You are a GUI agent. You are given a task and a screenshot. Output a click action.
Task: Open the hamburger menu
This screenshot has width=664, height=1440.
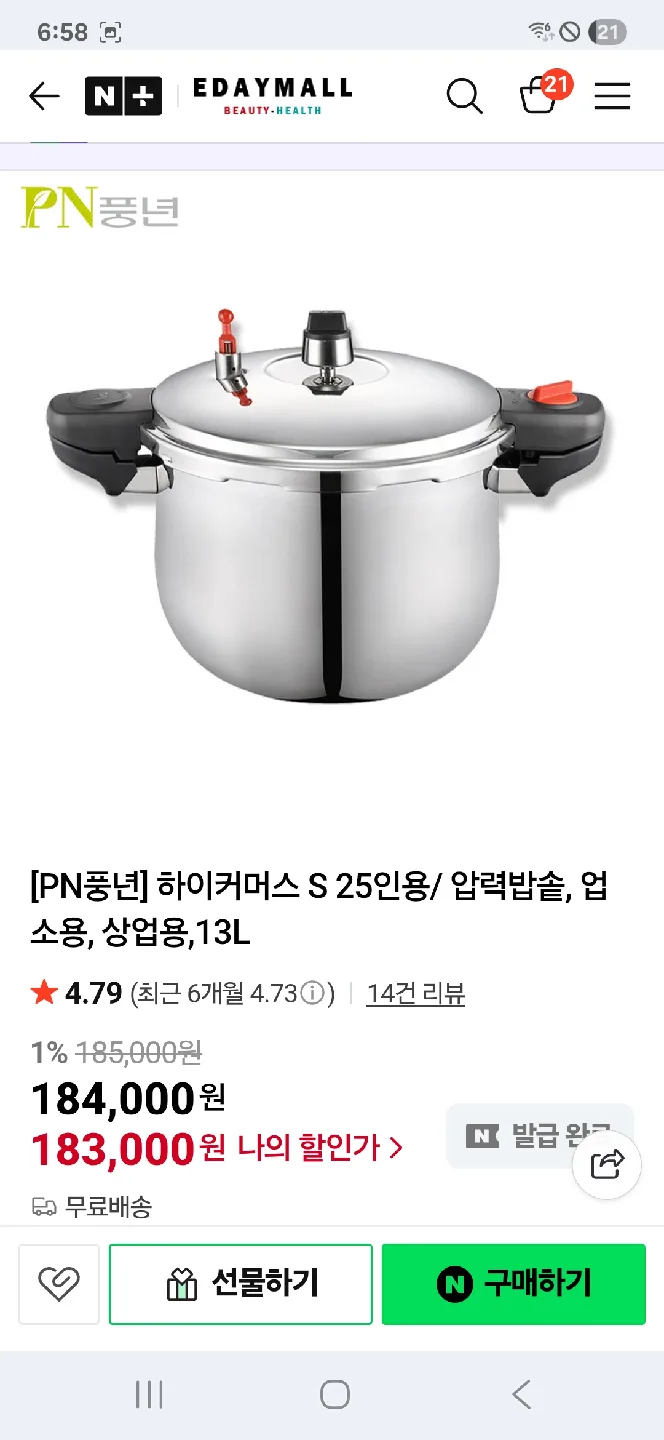click(x=612, y=96)
